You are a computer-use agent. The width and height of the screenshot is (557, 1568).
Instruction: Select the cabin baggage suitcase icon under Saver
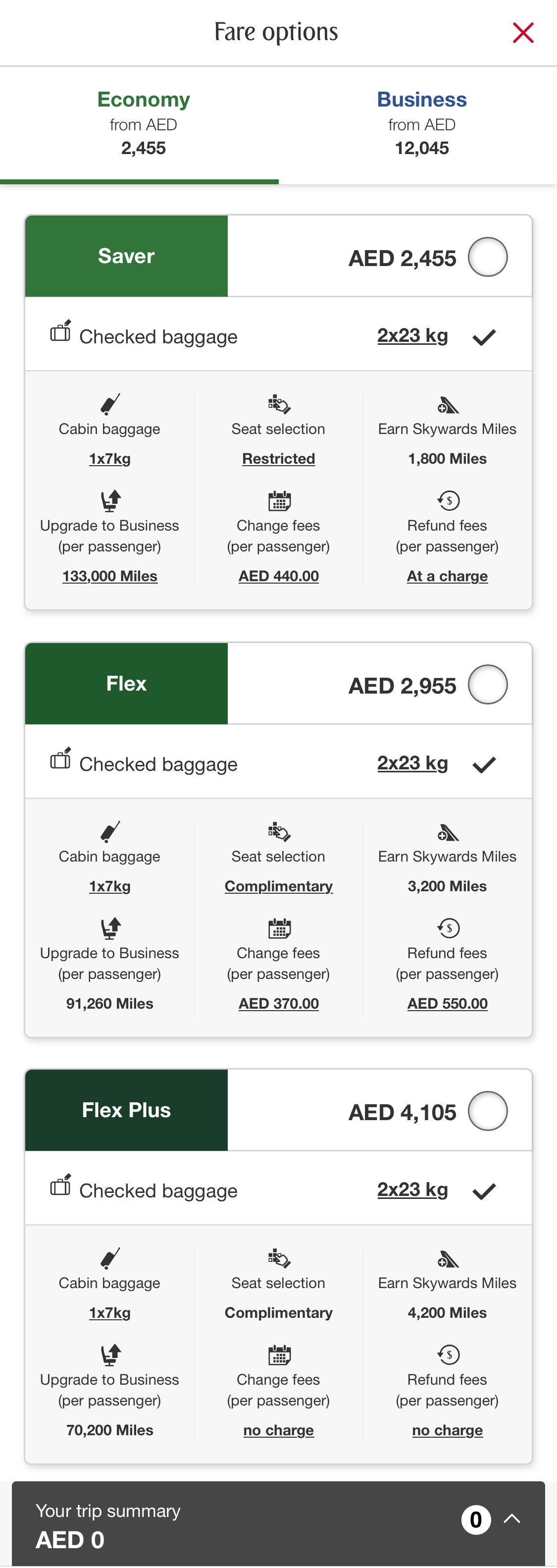coord(109,405)
